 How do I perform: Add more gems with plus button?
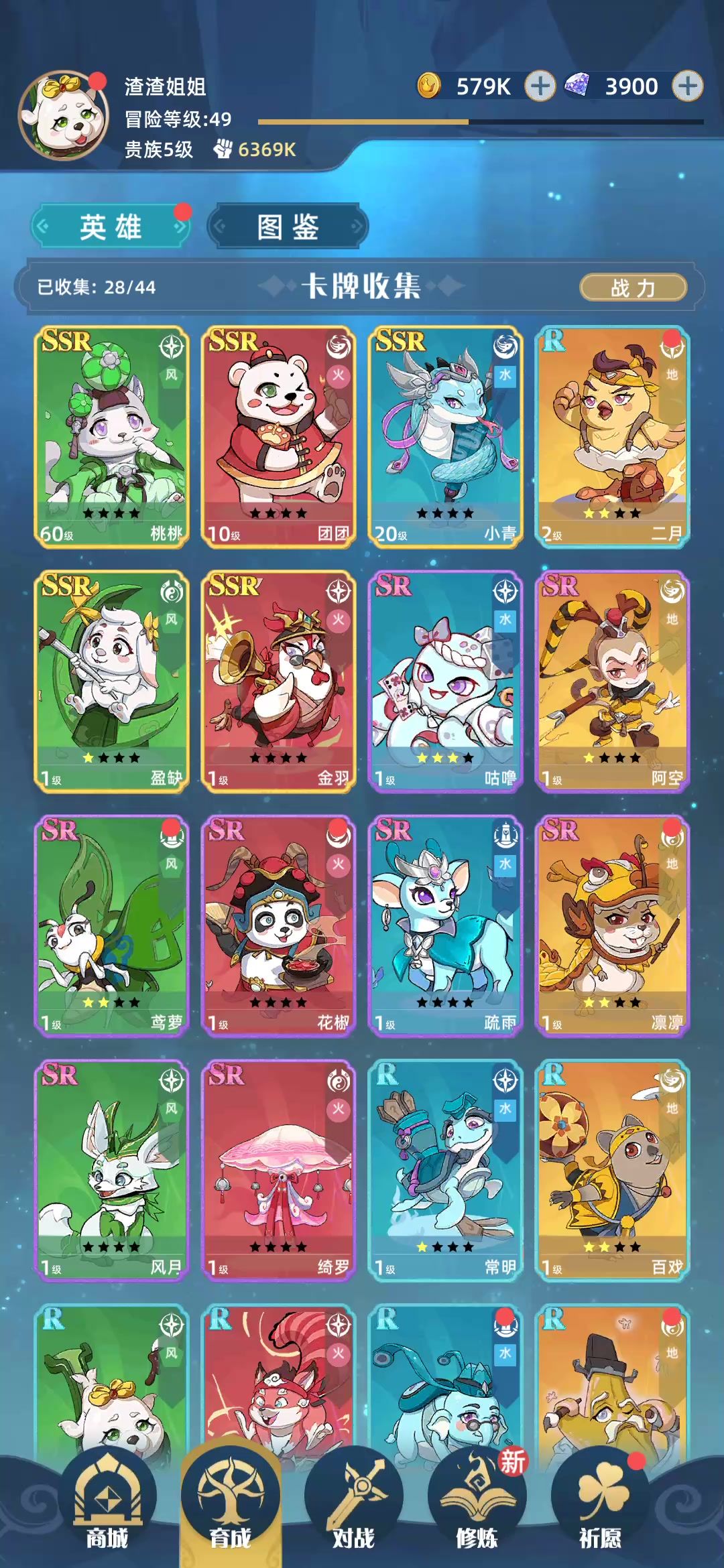pyautogui.click(x=688, y=86)
